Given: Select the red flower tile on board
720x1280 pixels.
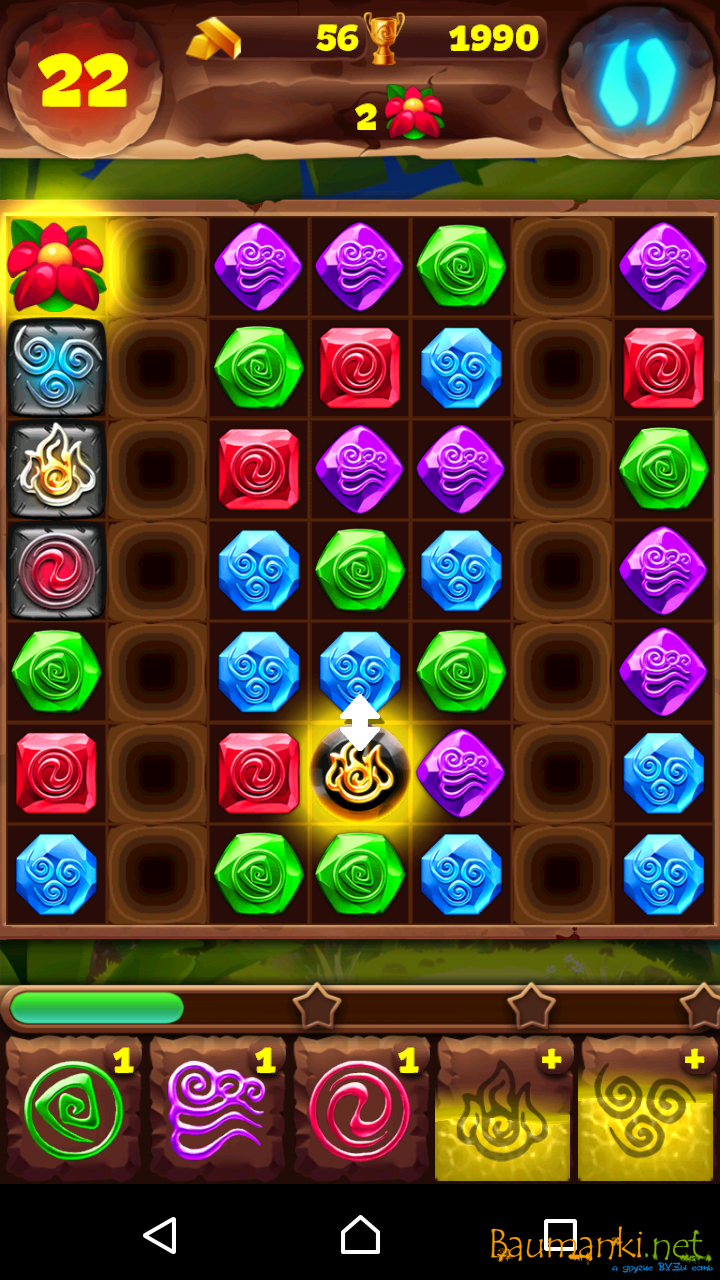Looking at the screenshot, I should click(56, 267).
